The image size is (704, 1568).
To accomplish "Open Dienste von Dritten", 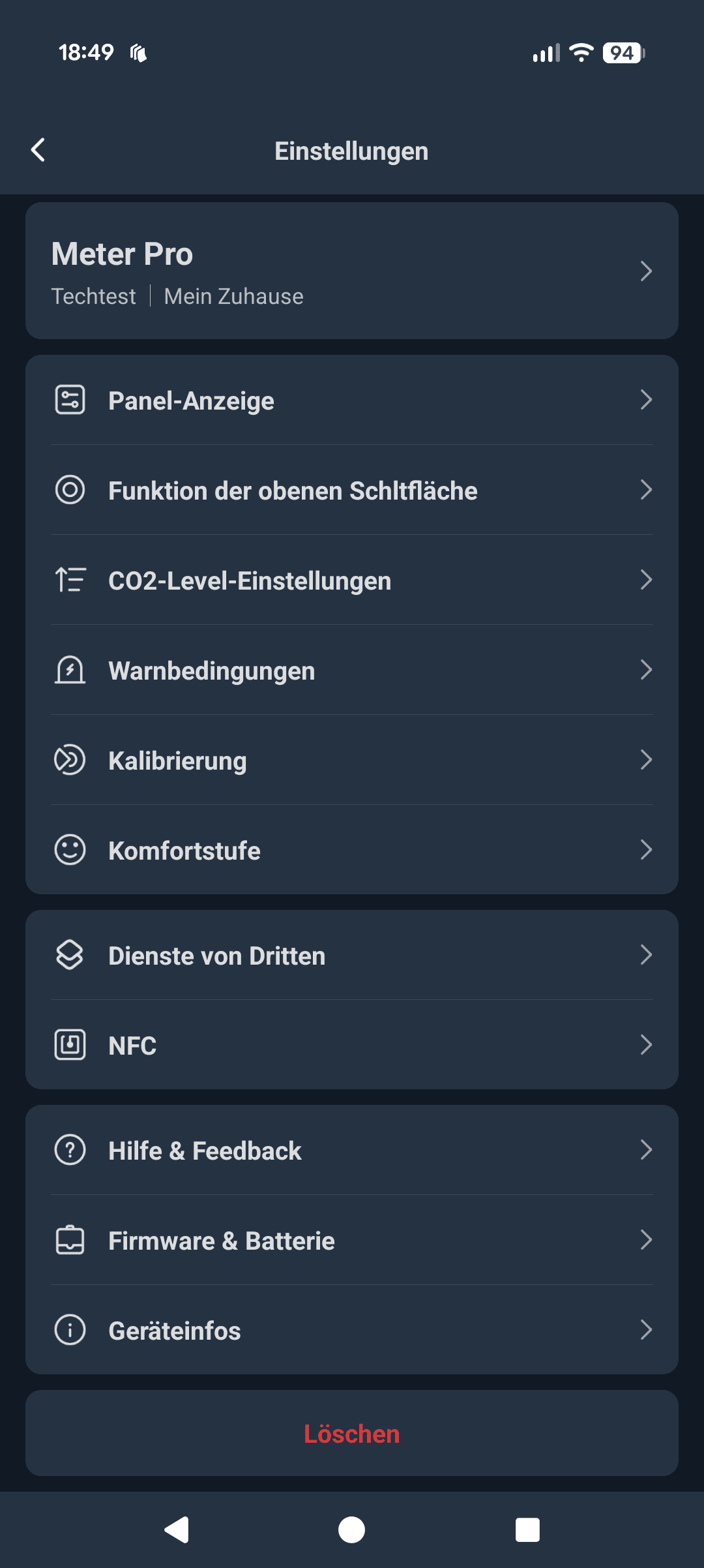I will [352, 955].
